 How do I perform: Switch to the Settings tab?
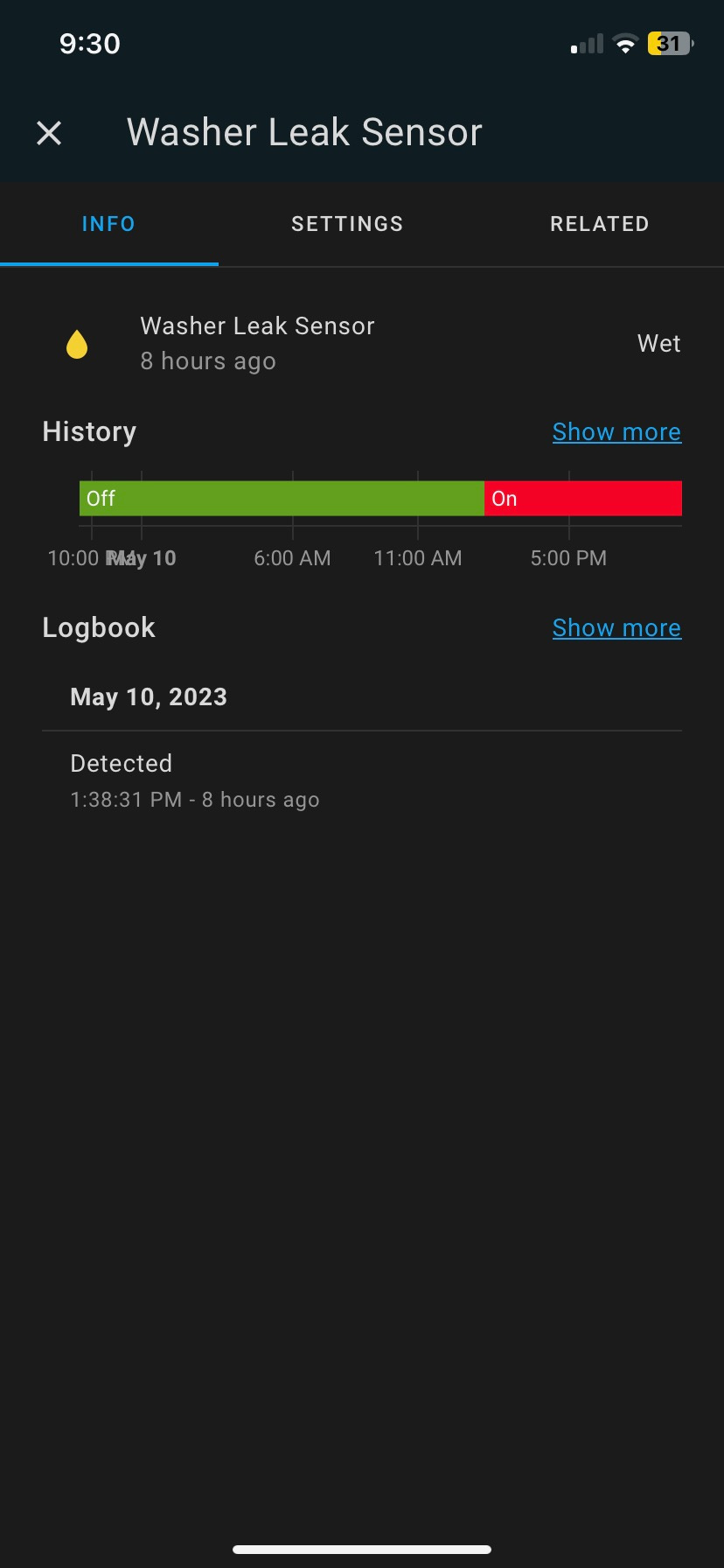coord(347,224)
